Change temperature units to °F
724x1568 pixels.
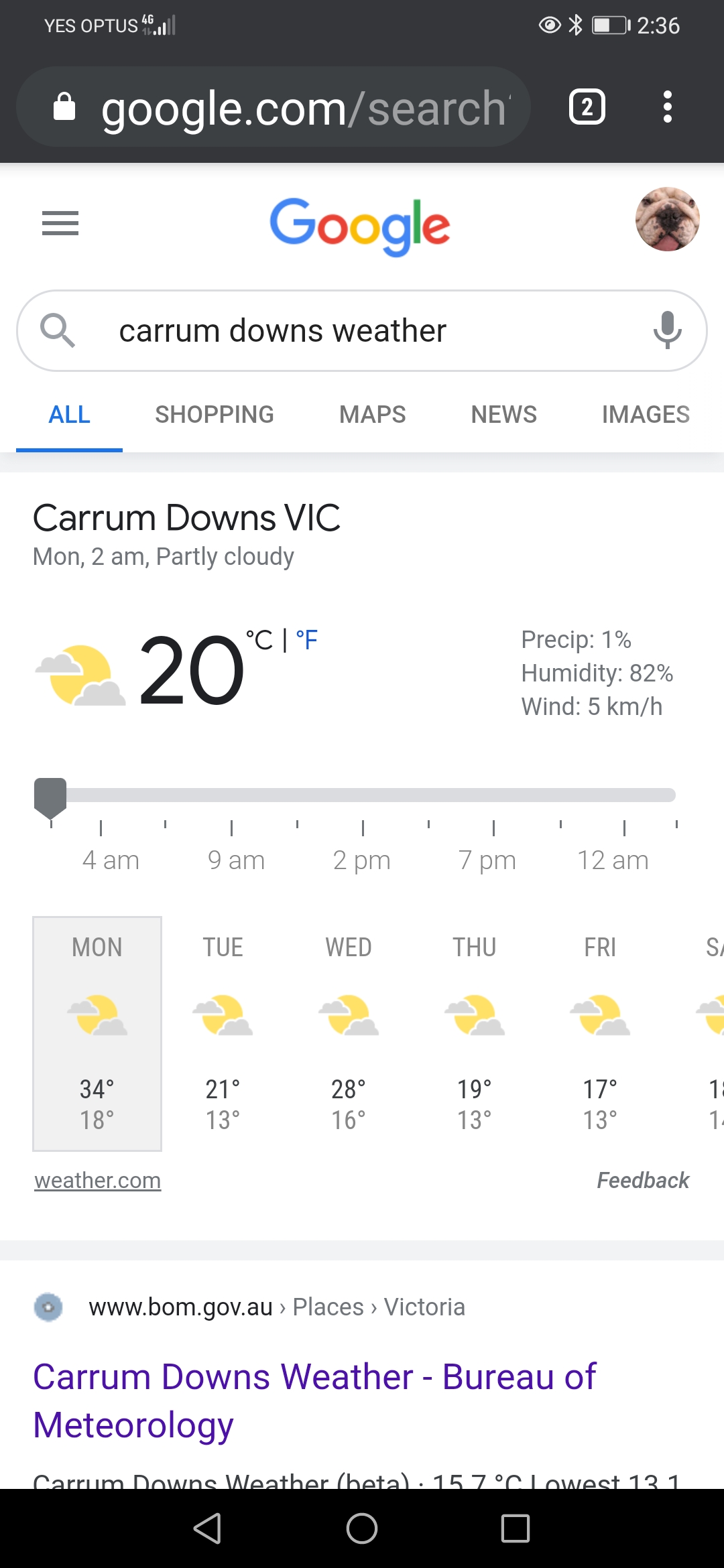point(307,641)
